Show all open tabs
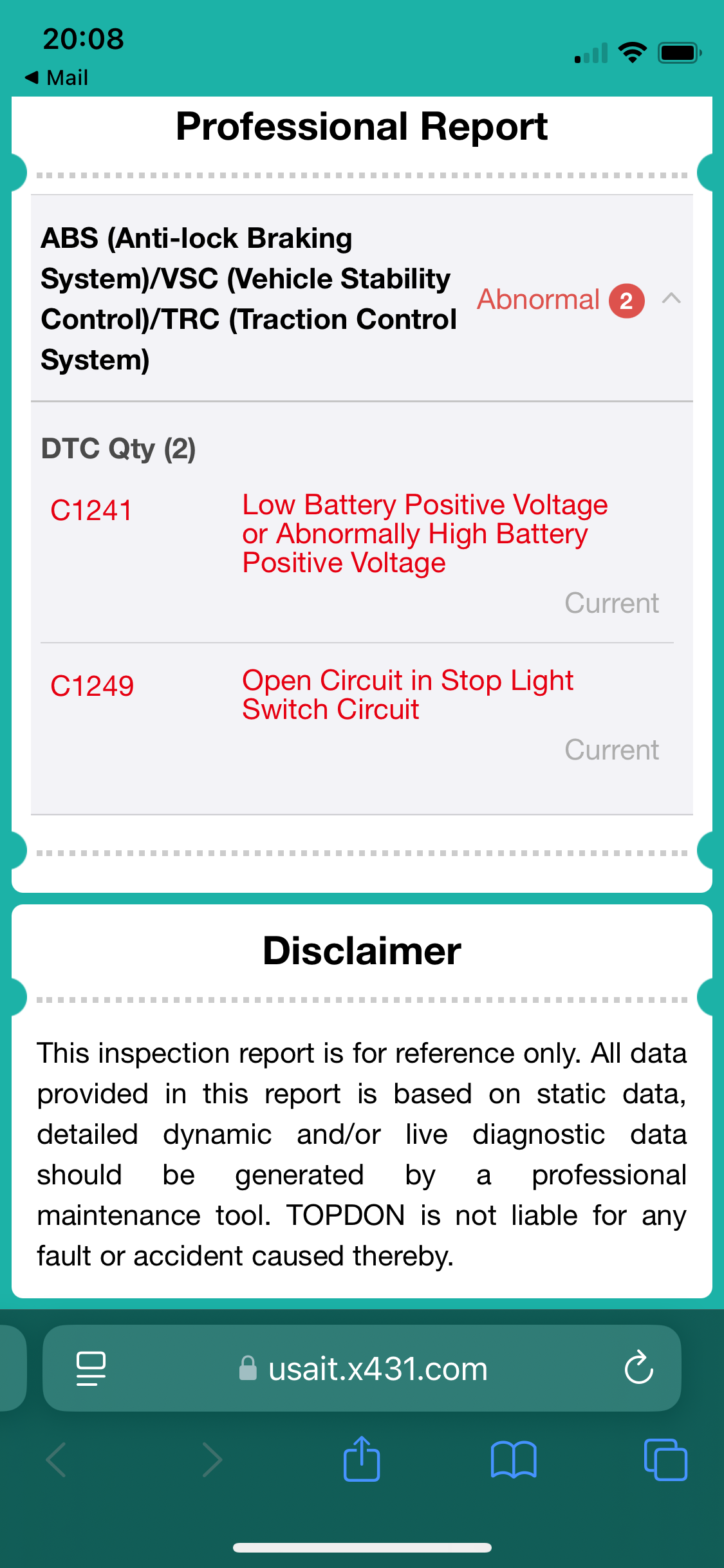The height and width of the screenshot is (1568, 724). 665,1459
